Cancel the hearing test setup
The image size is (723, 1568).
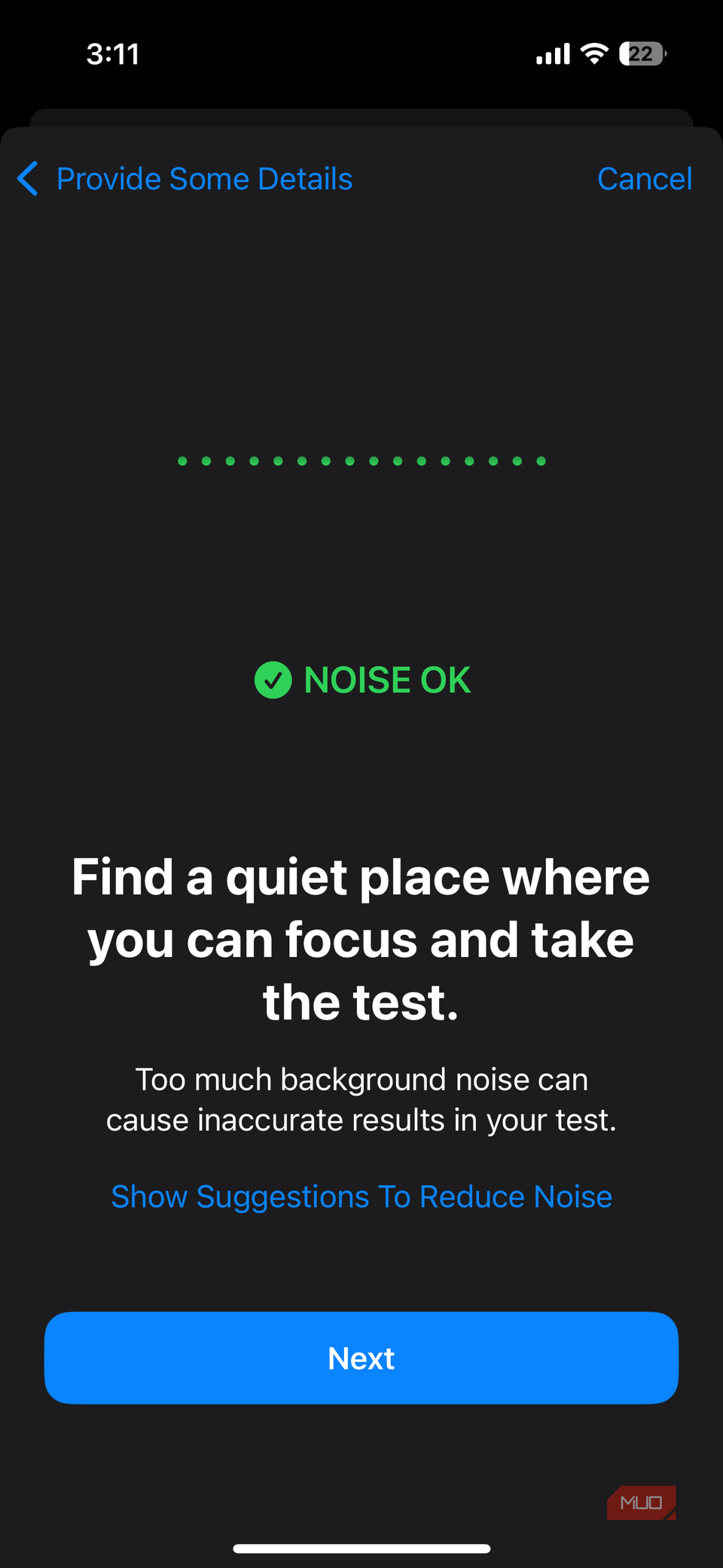[644, 179]
